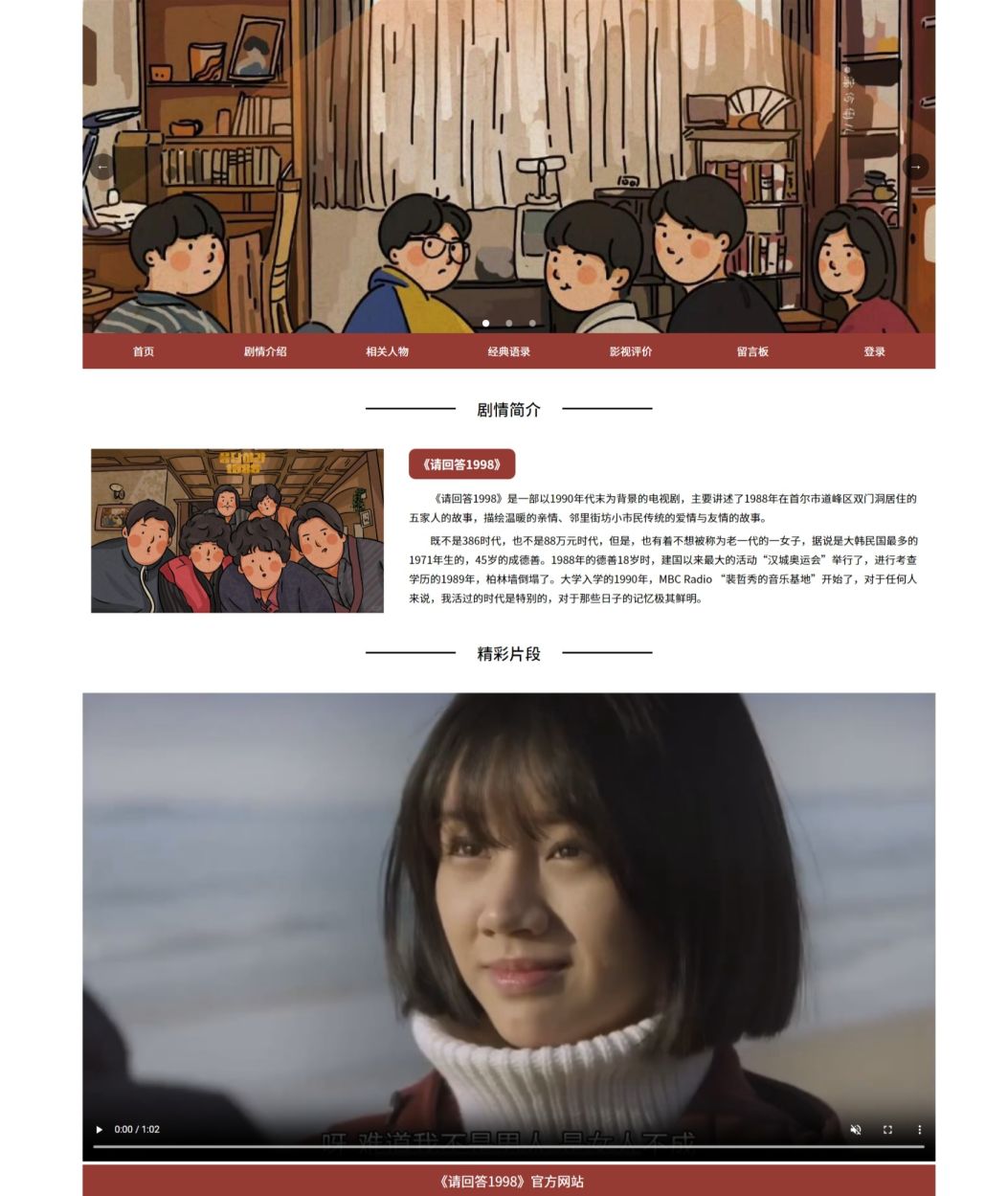1008x1196 pixels.
Task: Open the 留言板 message board
Action: tap(752, 351)
